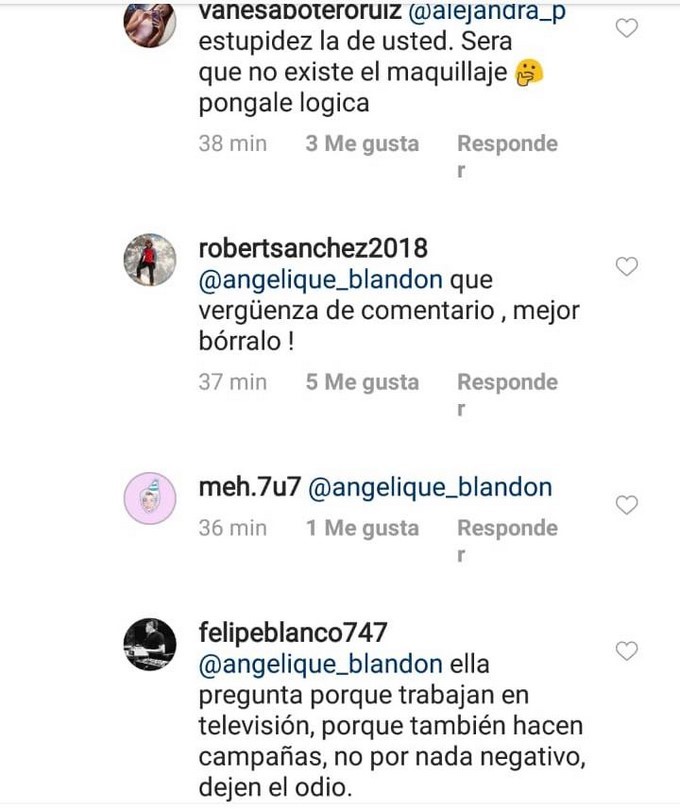Open vanesaboteroruiz's profile picture
This screenshot has height=809, width=680.
150,24
